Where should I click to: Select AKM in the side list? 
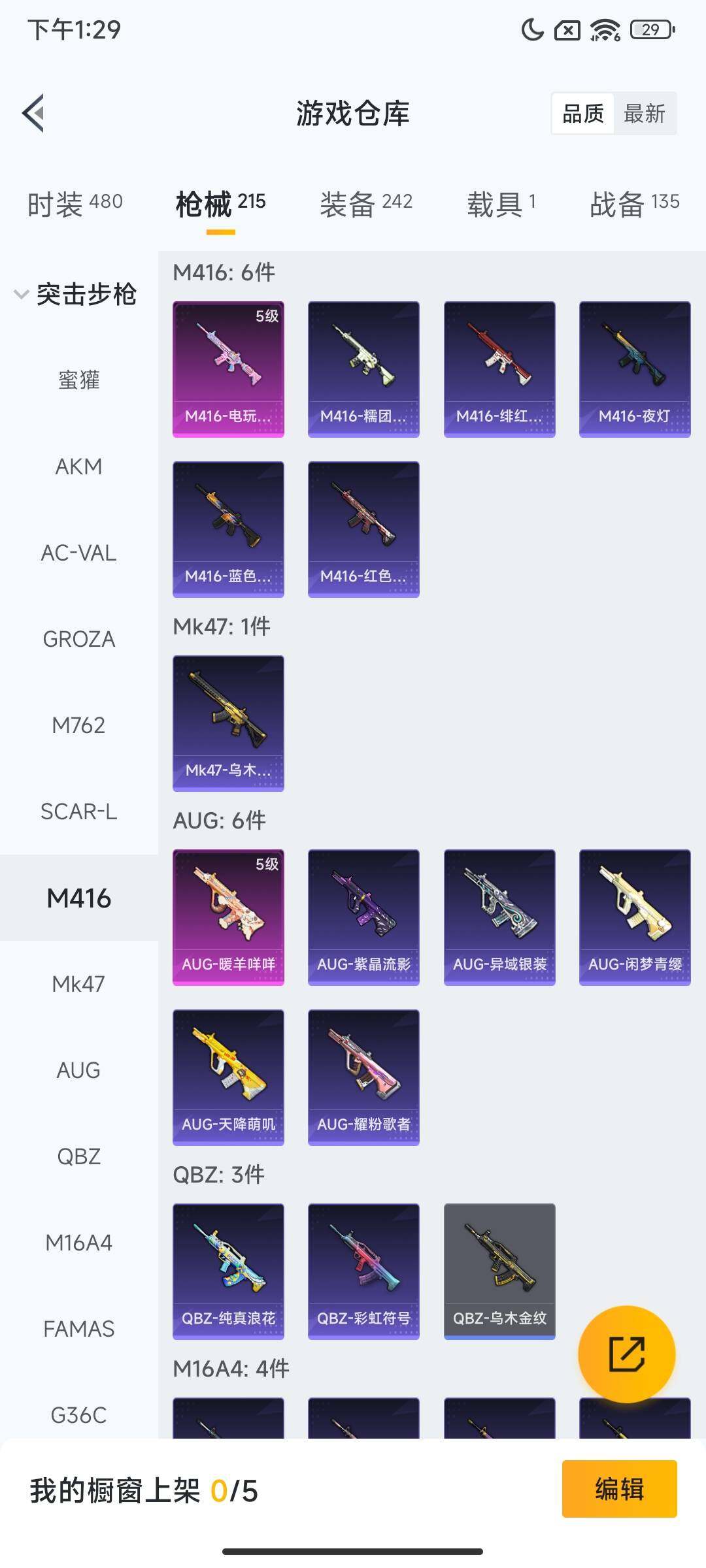click(78, 466)
